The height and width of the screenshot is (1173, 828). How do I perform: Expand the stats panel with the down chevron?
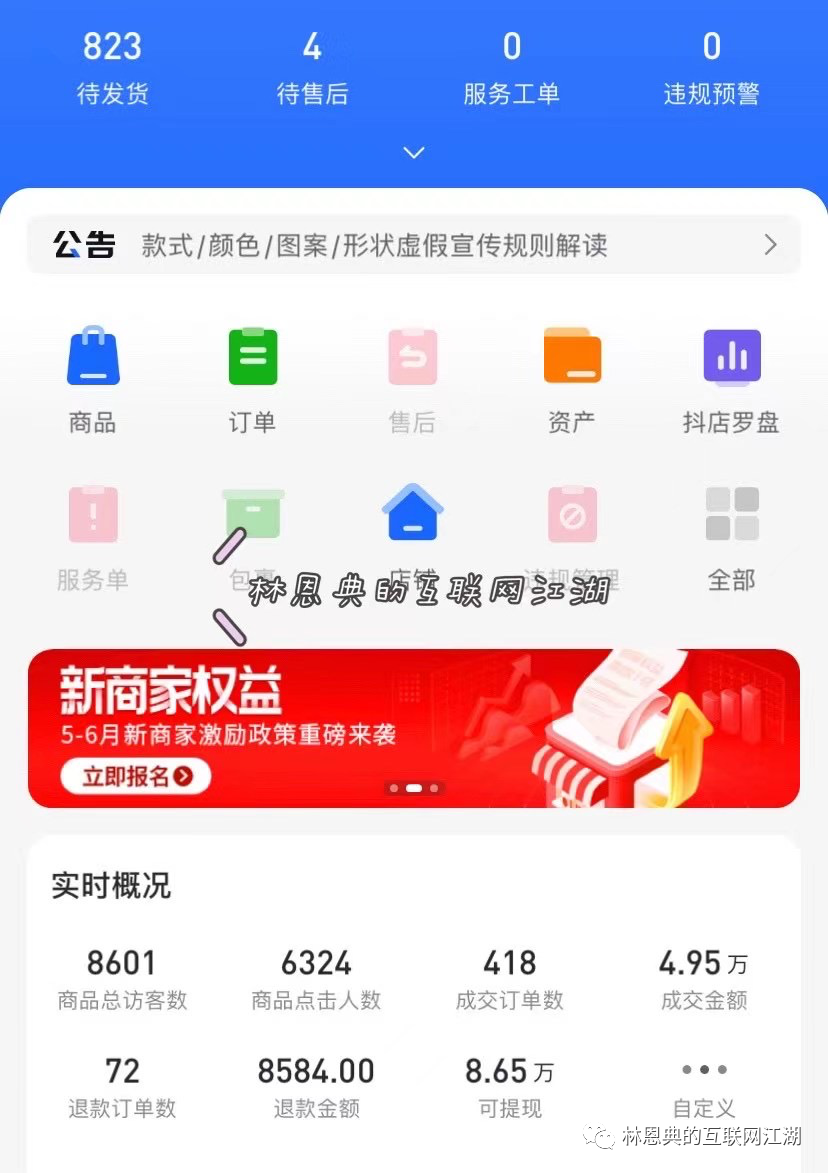click(413, 151)
